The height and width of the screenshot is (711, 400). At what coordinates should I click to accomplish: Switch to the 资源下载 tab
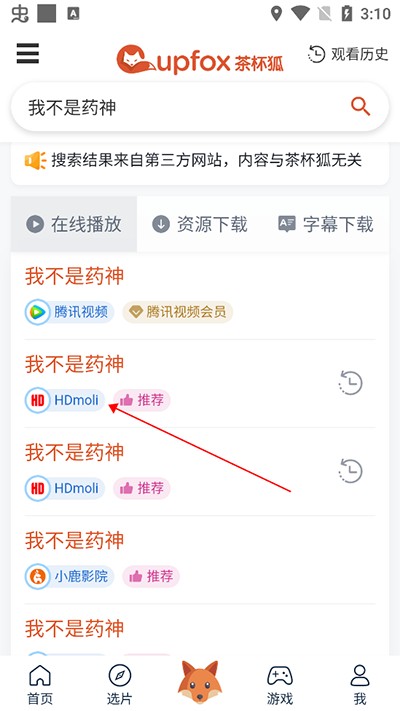[200, 224]
